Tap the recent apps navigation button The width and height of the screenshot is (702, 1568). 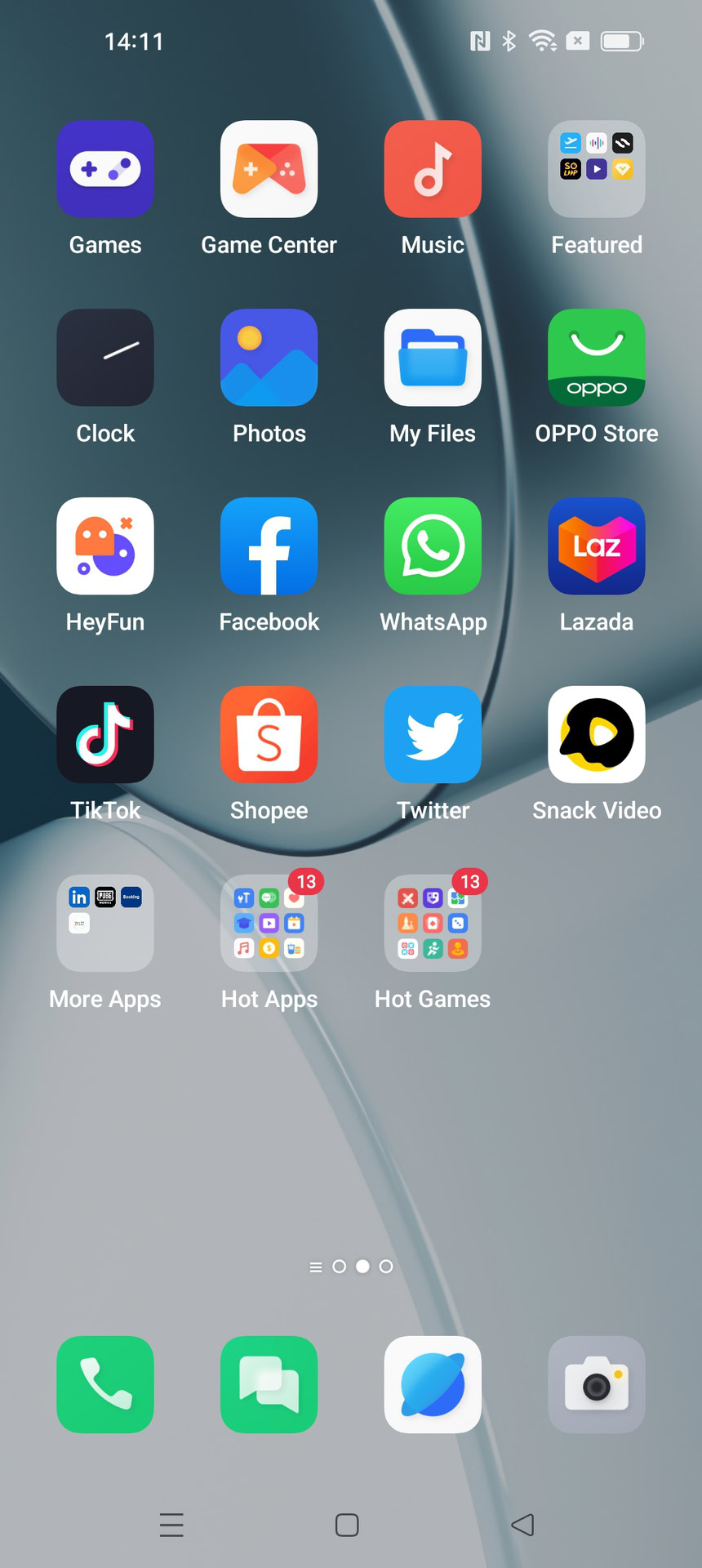point(171,1525)
